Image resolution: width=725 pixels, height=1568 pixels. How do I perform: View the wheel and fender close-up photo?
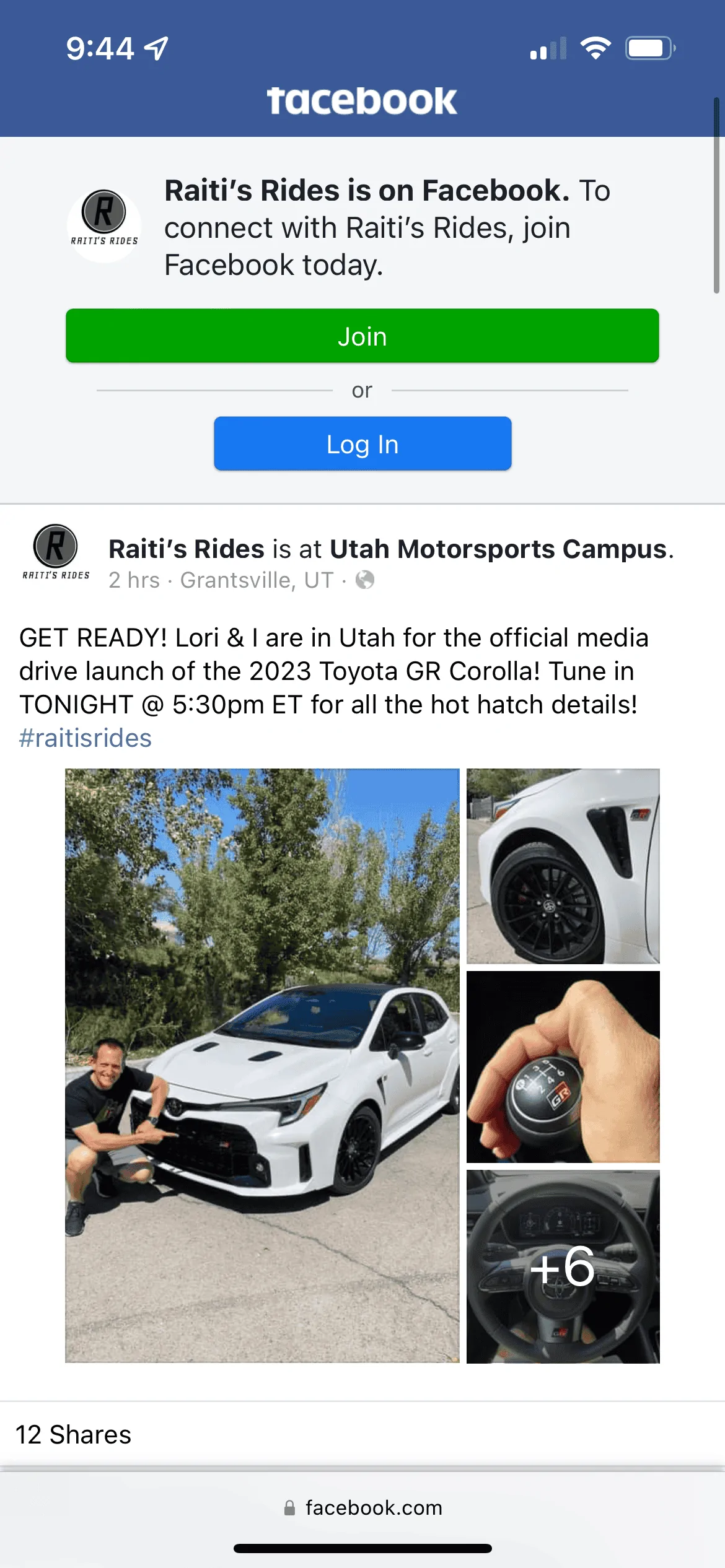pos(563,866)
